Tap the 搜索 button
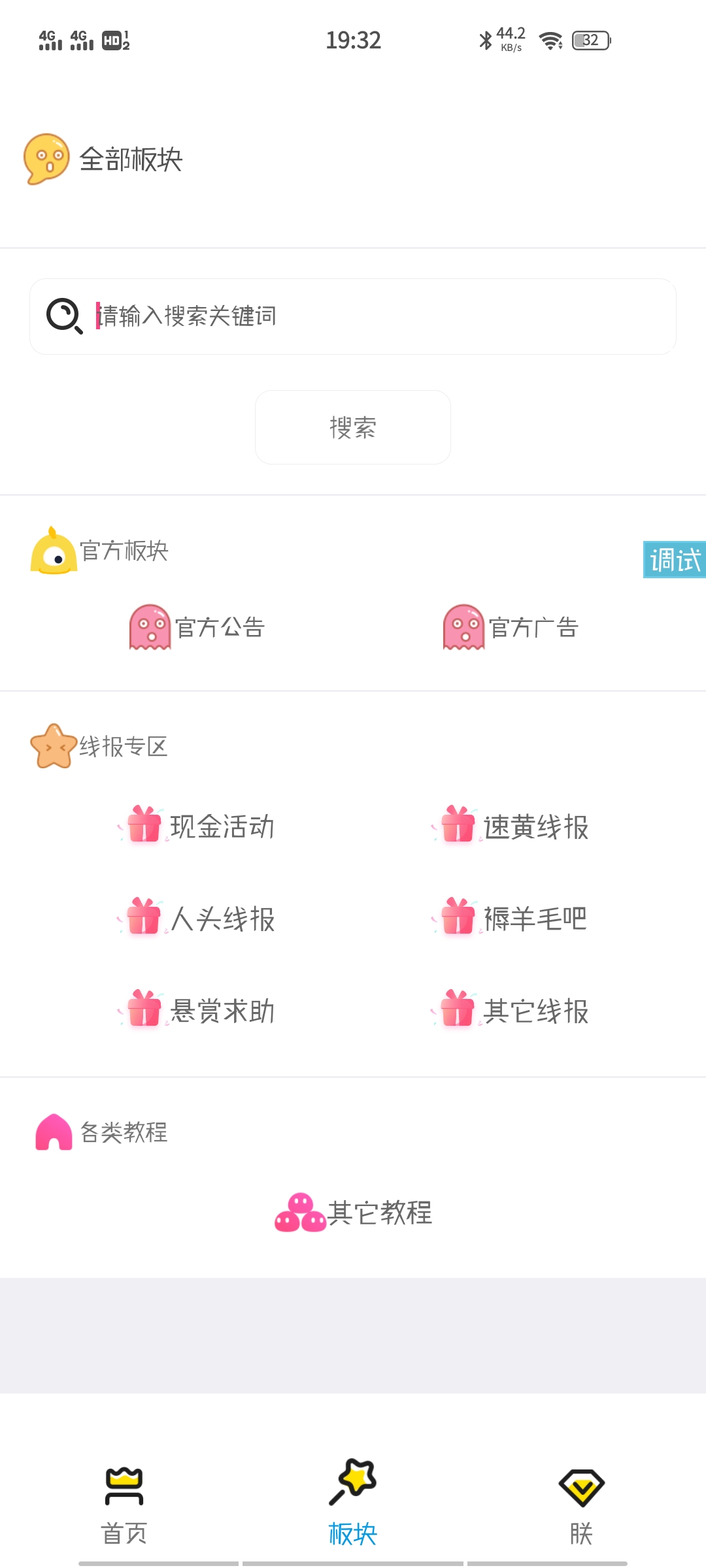706x1568 pixels. 353,427
